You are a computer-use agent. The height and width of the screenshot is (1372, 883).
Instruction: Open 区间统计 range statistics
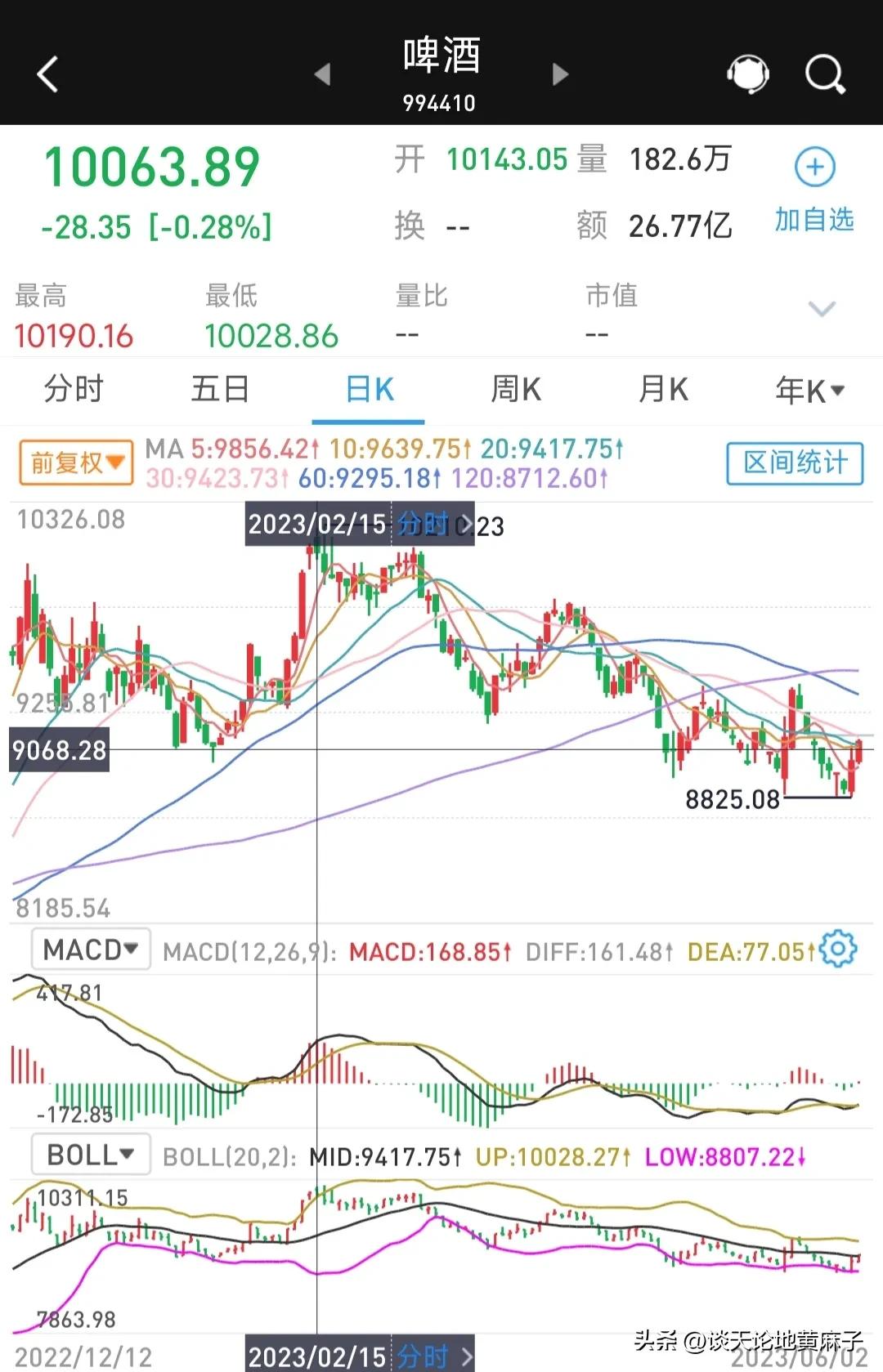(x=795, y=463)
